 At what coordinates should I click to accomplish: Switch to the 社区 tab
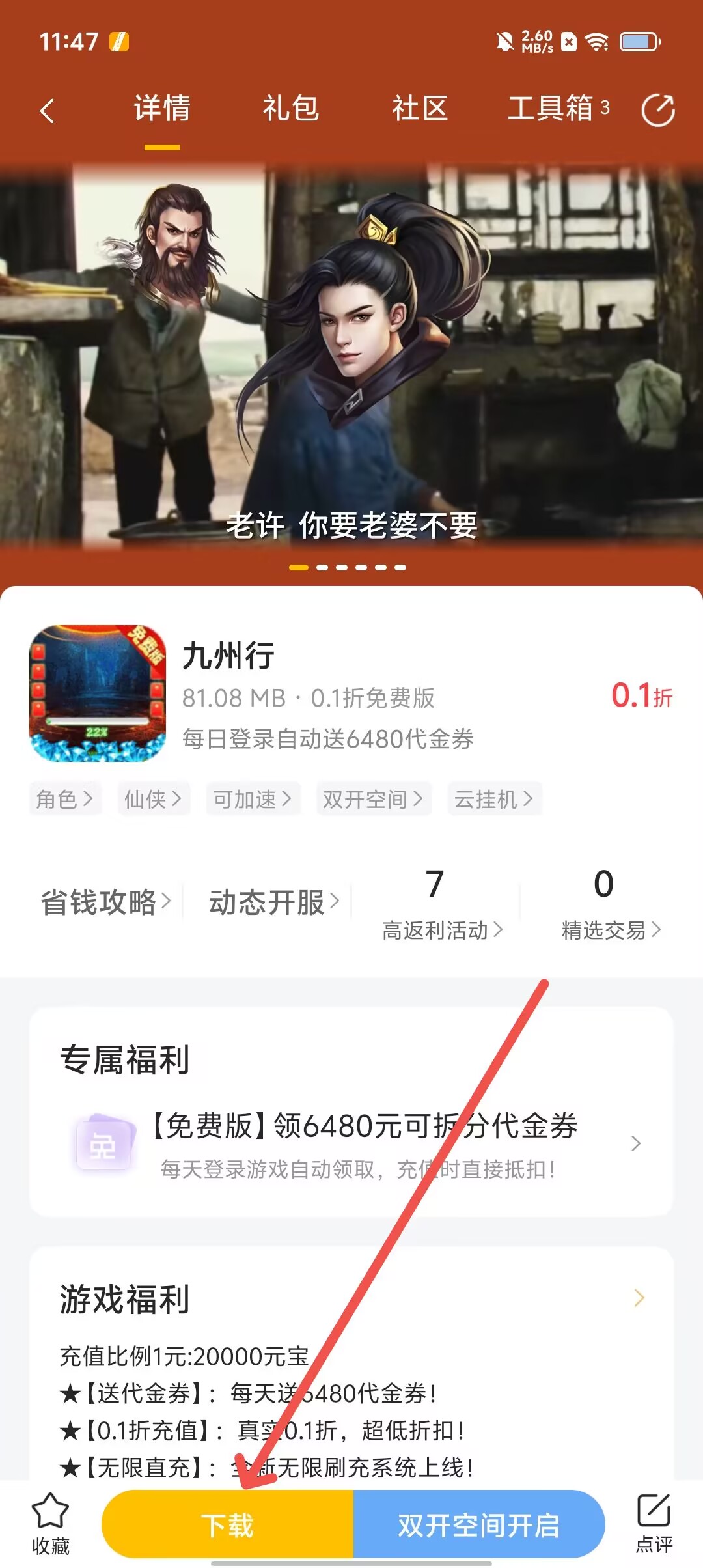tap(420, 108)
